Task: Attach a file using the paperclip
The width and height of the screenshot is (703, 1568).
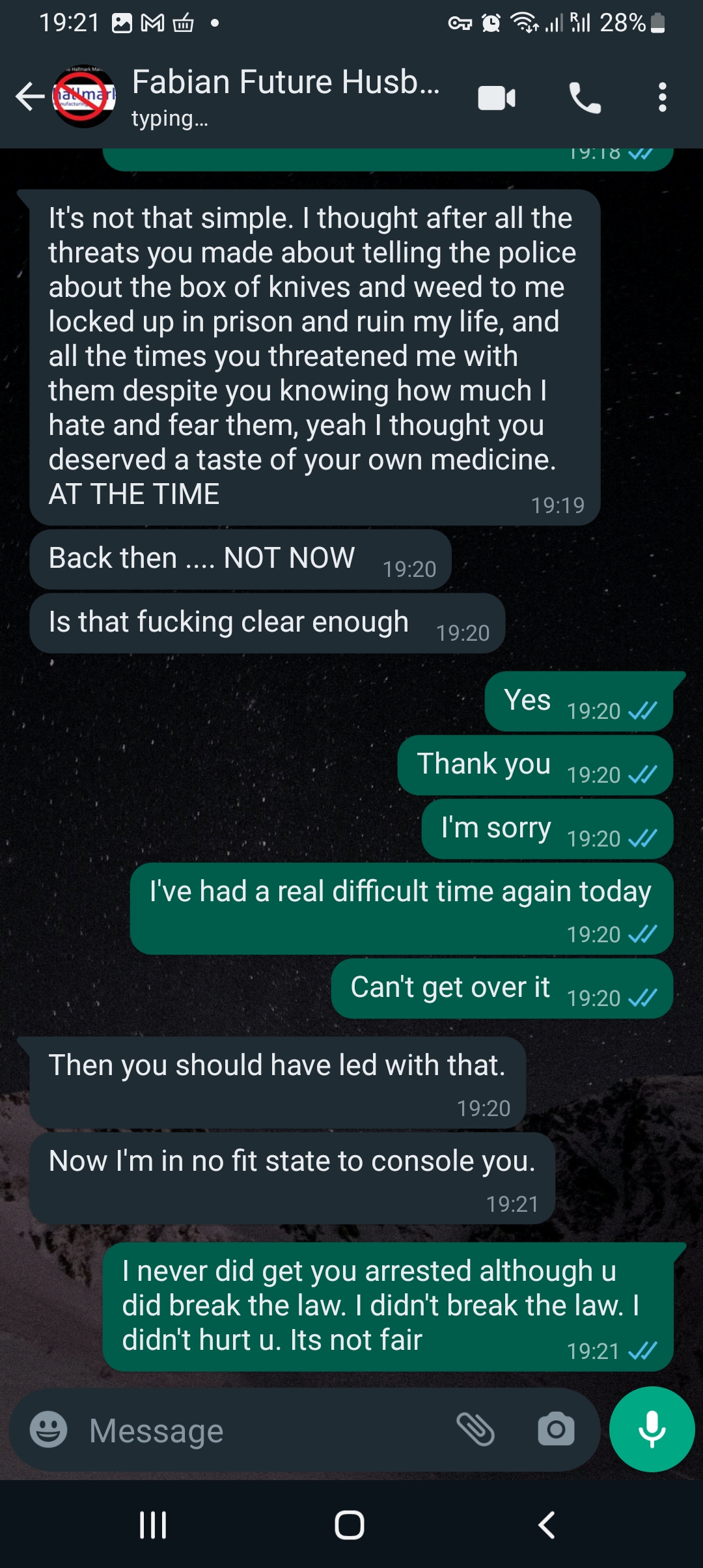Action: coord(476,1430)
